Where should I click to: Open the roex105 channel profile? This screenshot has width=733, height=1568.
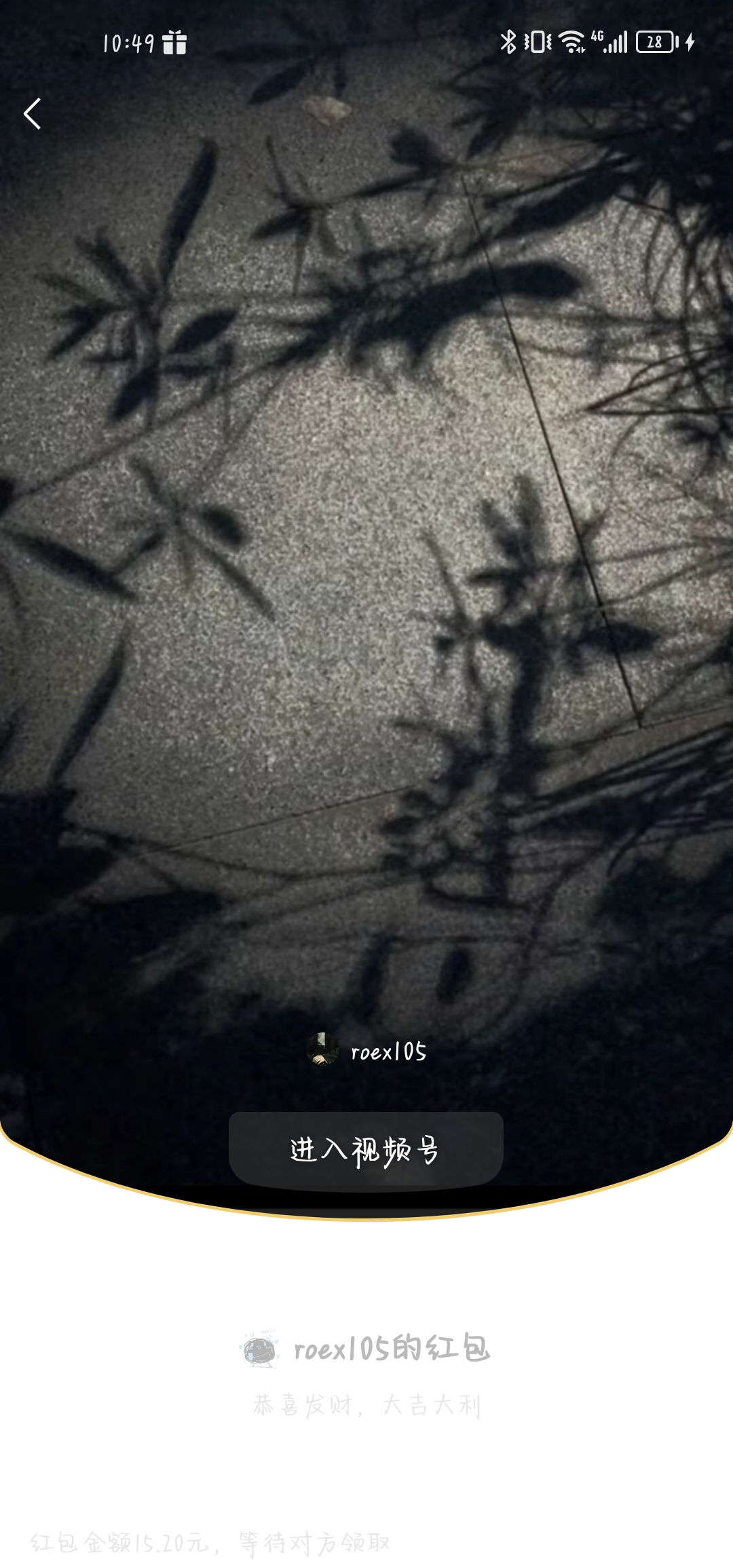(367, 1051)
